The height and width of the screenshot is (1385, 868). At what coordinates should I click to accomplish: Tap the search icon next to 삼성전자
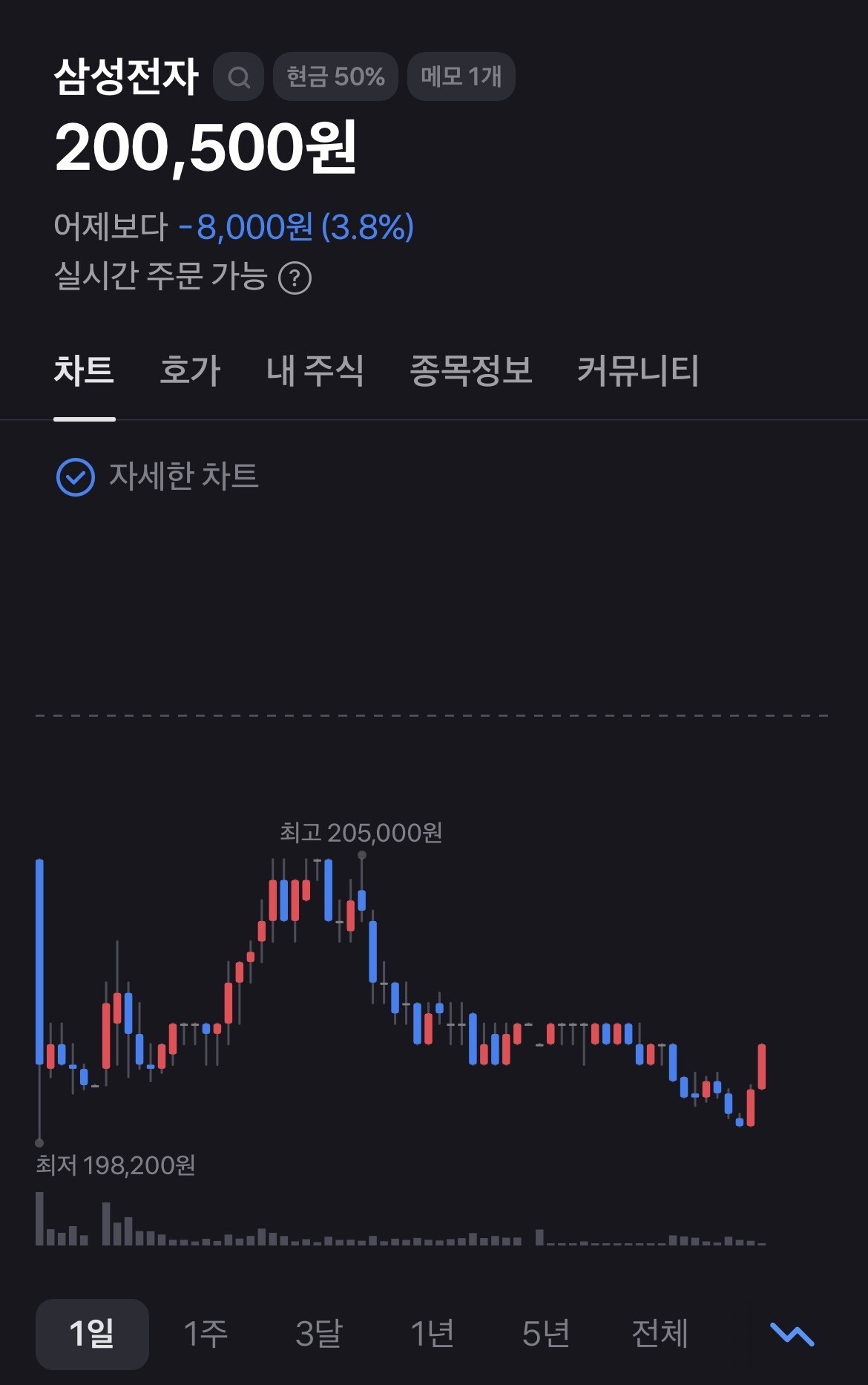[x=238, y=76]
